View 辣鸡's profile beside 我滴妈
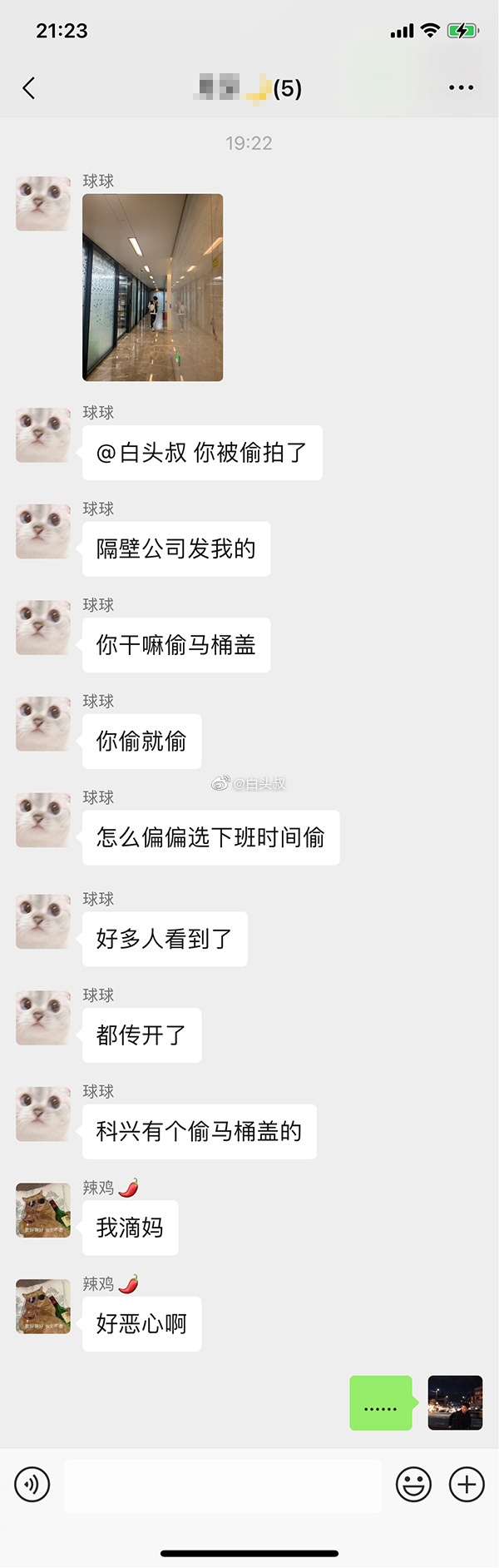 click(x=43, y=1210)
